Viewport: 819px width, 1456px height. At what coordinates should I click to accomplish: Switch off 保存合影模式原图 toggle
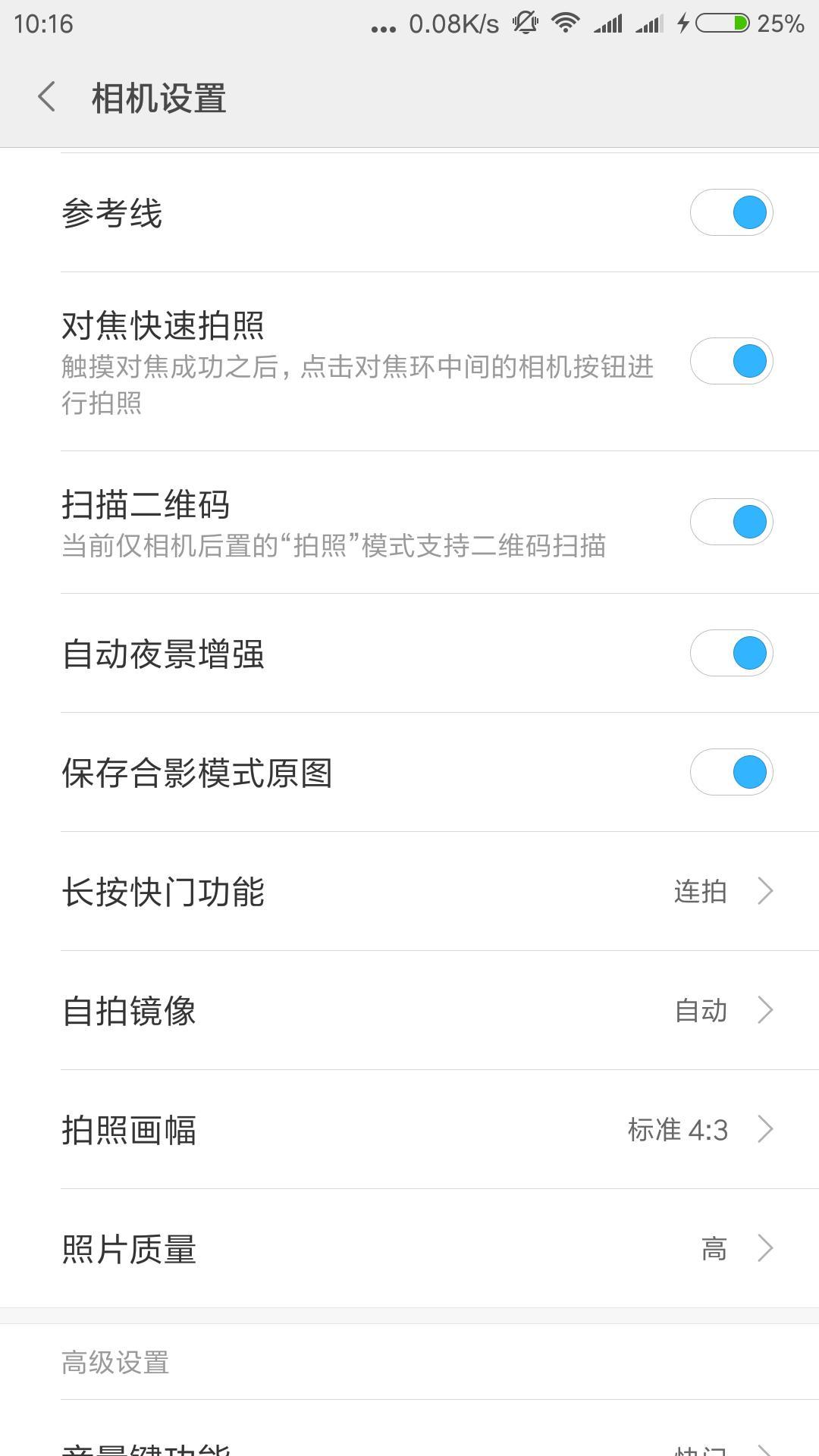tap(731, 771)
